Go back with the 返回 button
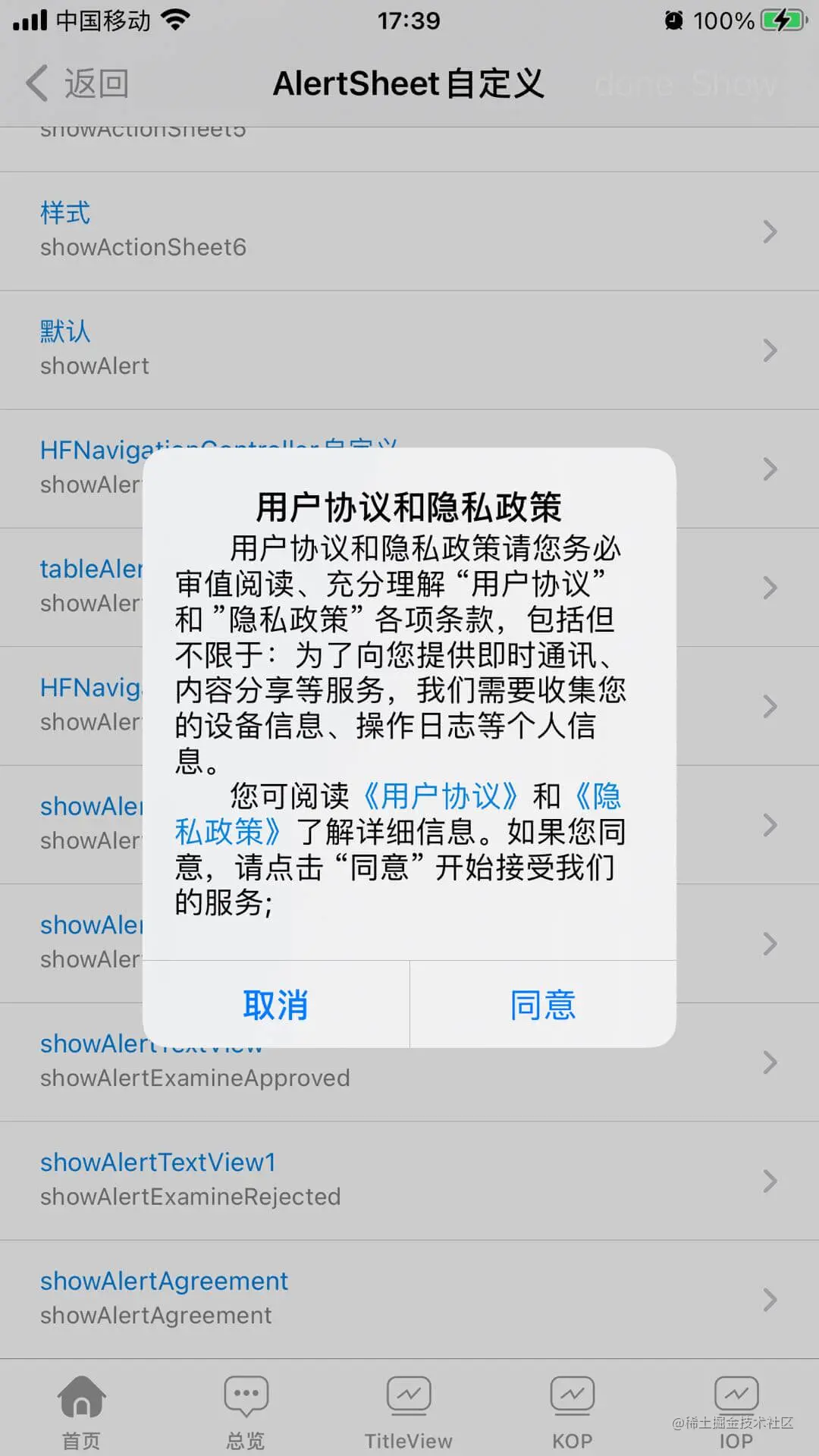Viewport: 819px width, 1456px height. tap(78, 83)
